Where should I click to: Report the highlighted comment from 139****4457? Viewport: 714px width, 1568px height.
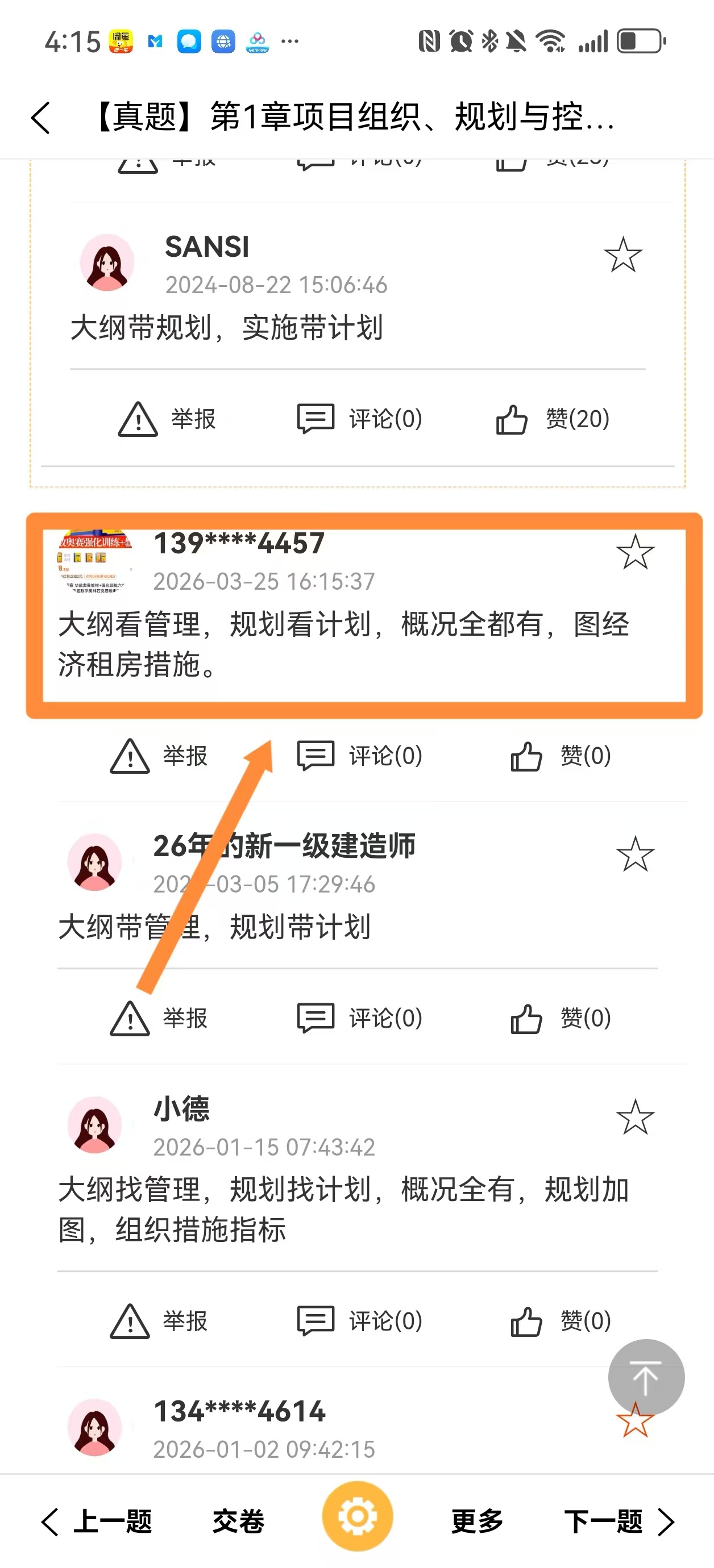(x=159, y=757)
